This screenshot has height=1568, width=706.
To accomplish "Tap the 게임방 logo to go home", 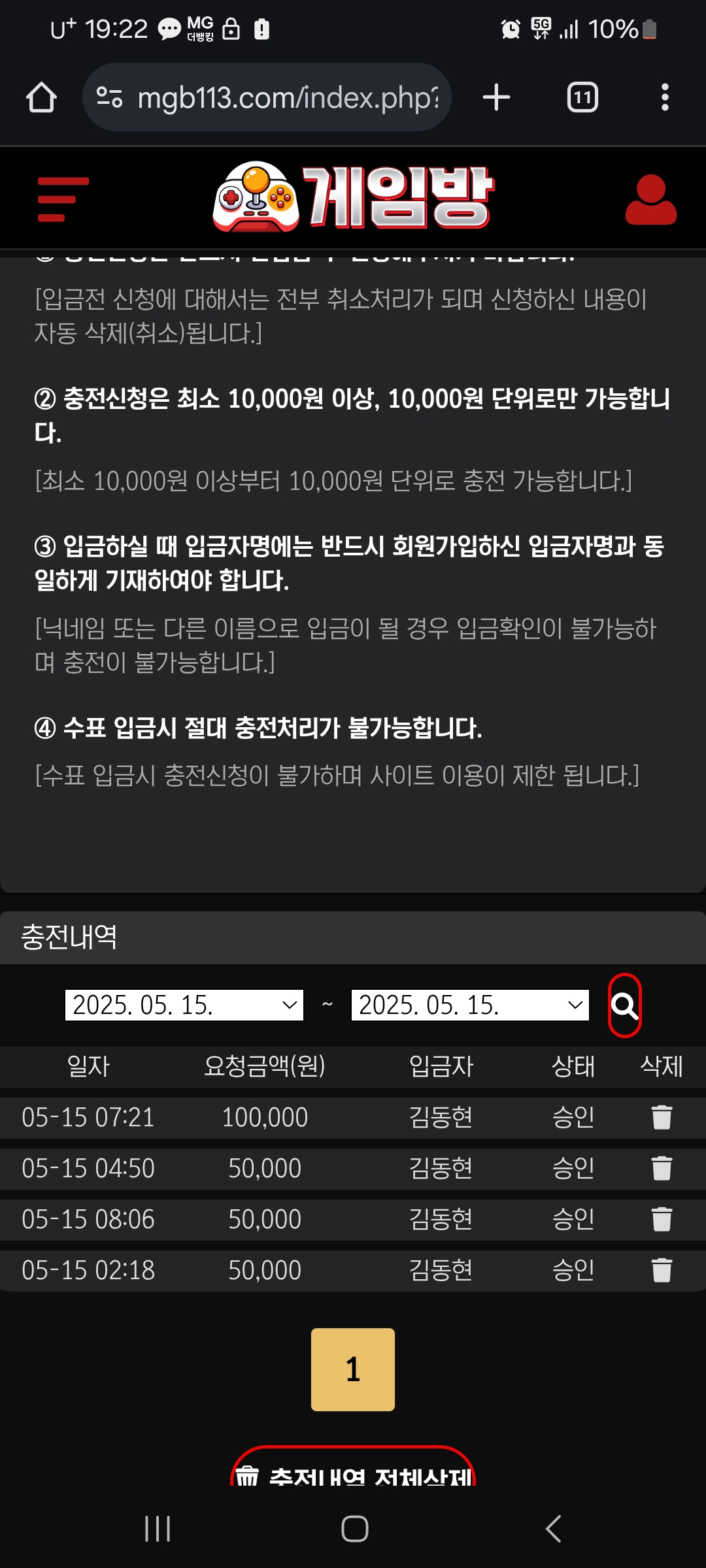I will click(353, 197).
